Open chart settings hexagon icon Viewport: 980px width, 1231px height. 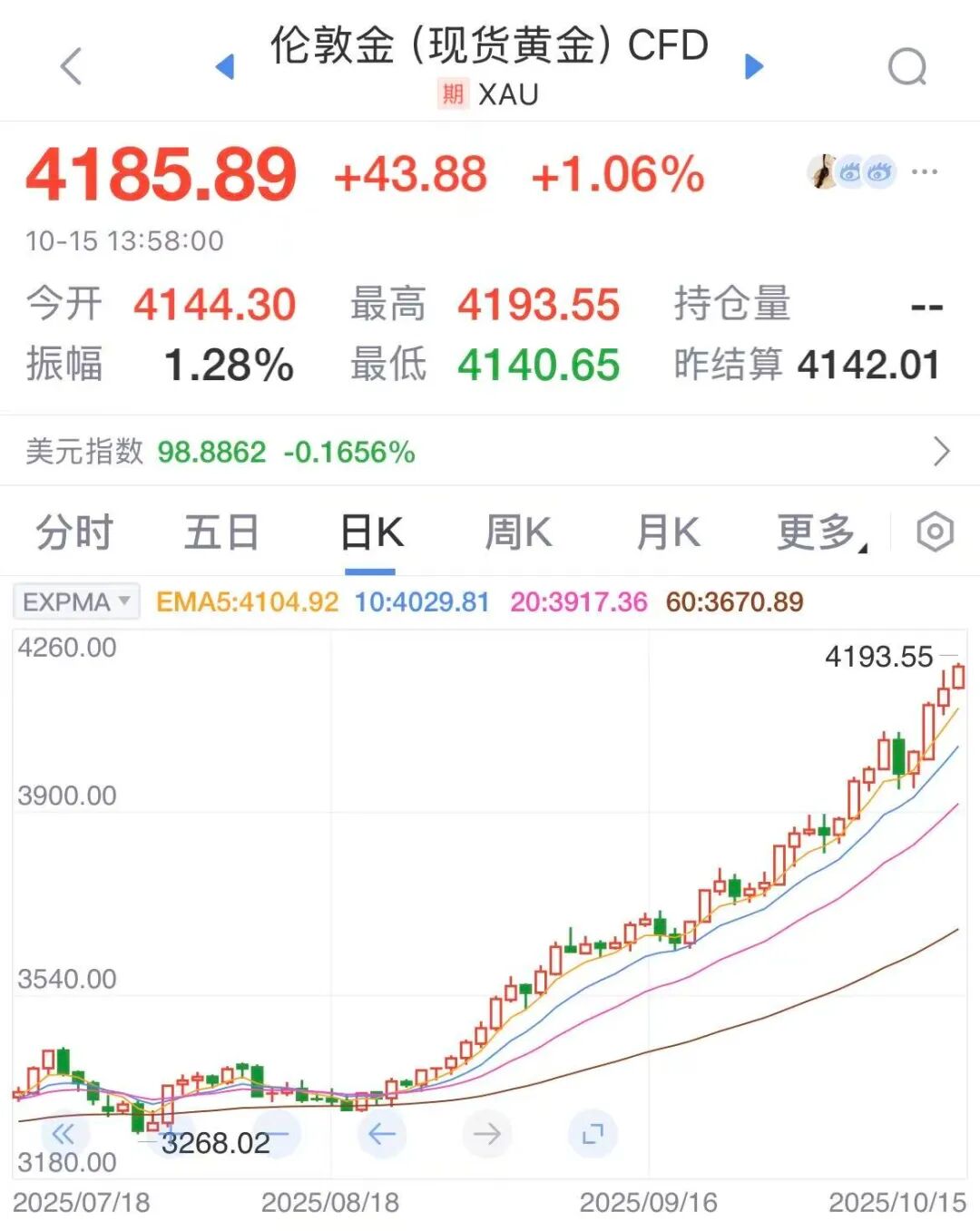click(935, 532)
